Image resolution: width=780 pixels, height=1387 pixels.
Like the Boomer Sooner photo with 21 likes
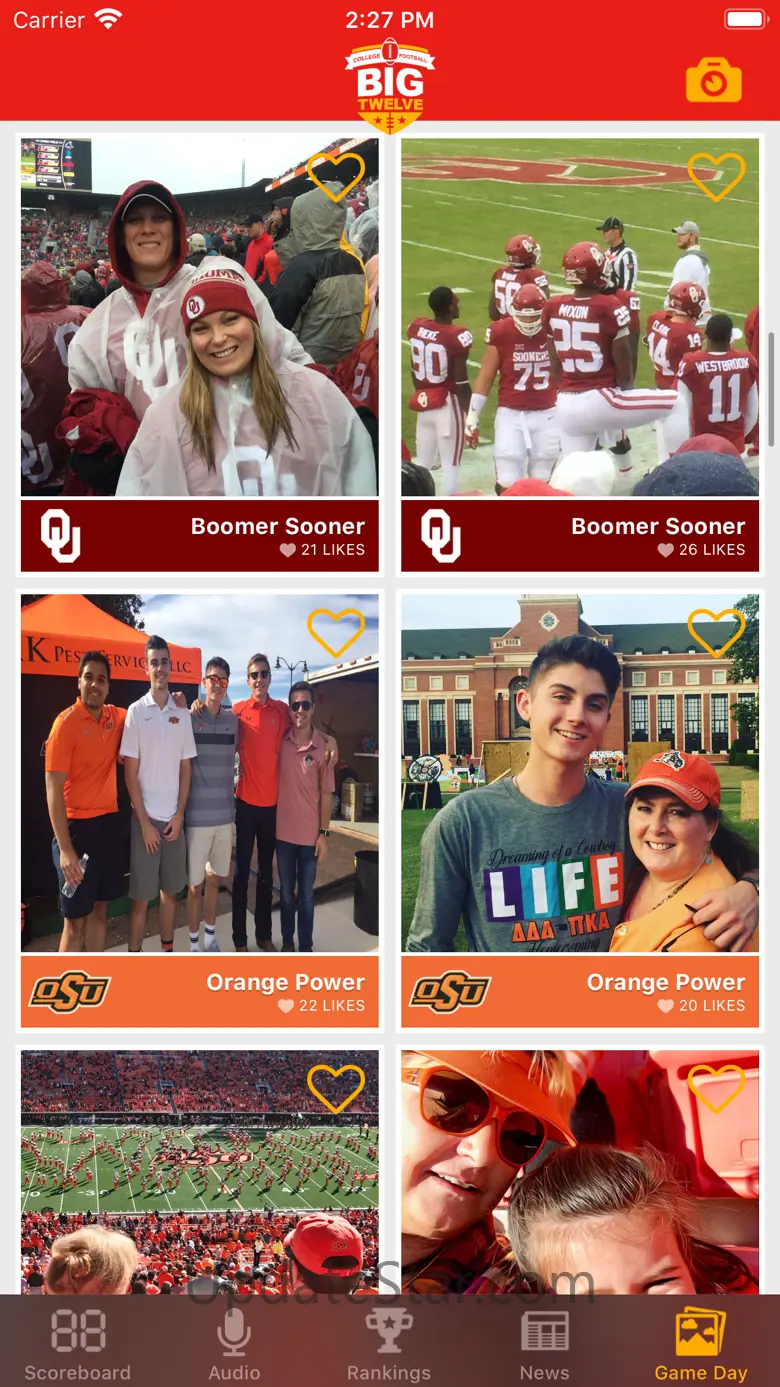tap(336, 176)
